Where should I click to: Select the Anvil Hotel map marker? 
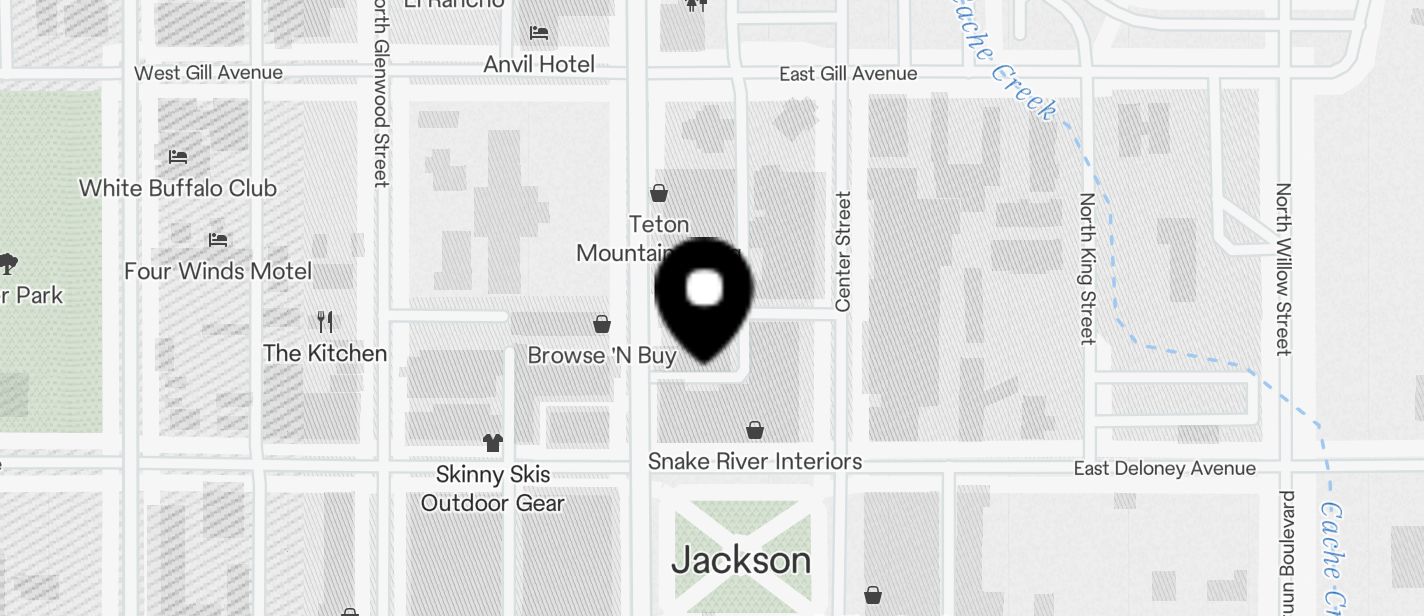(x=539, y=34)
